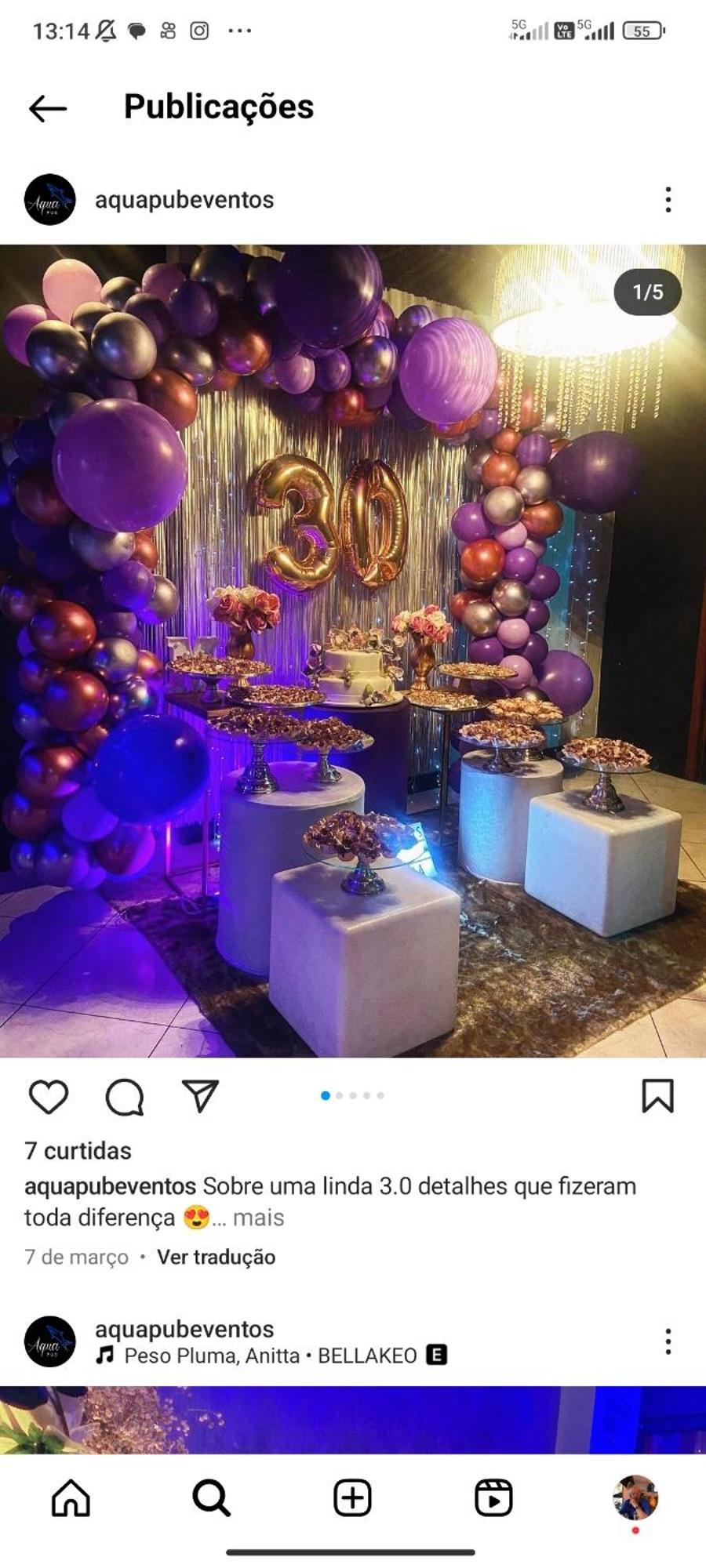Viewport: 706px width, 1568px height.
Task: Share the party post via send icon
Action: pos(200,1096)
